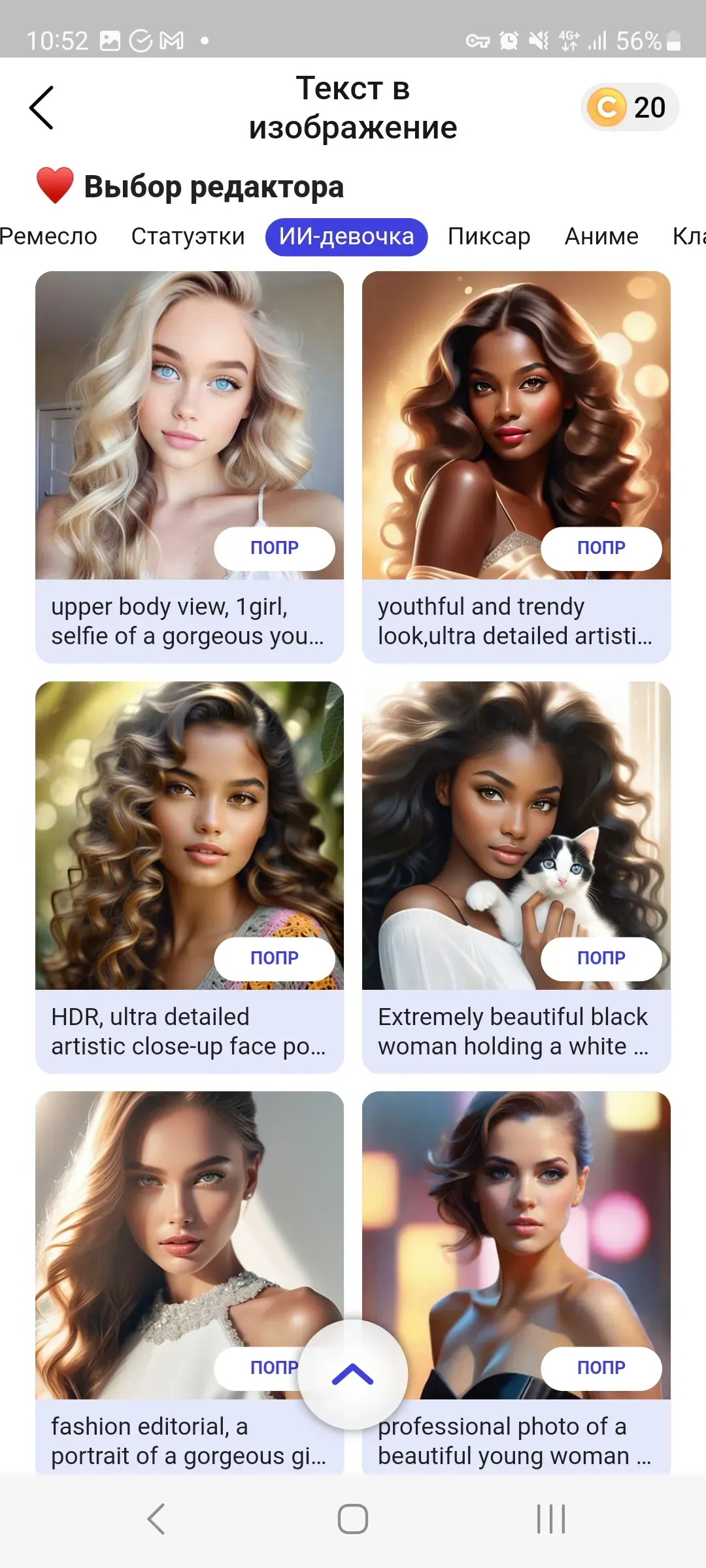Tap ПОПР on 'upper body view, 1girl' card

pos(274,548)
